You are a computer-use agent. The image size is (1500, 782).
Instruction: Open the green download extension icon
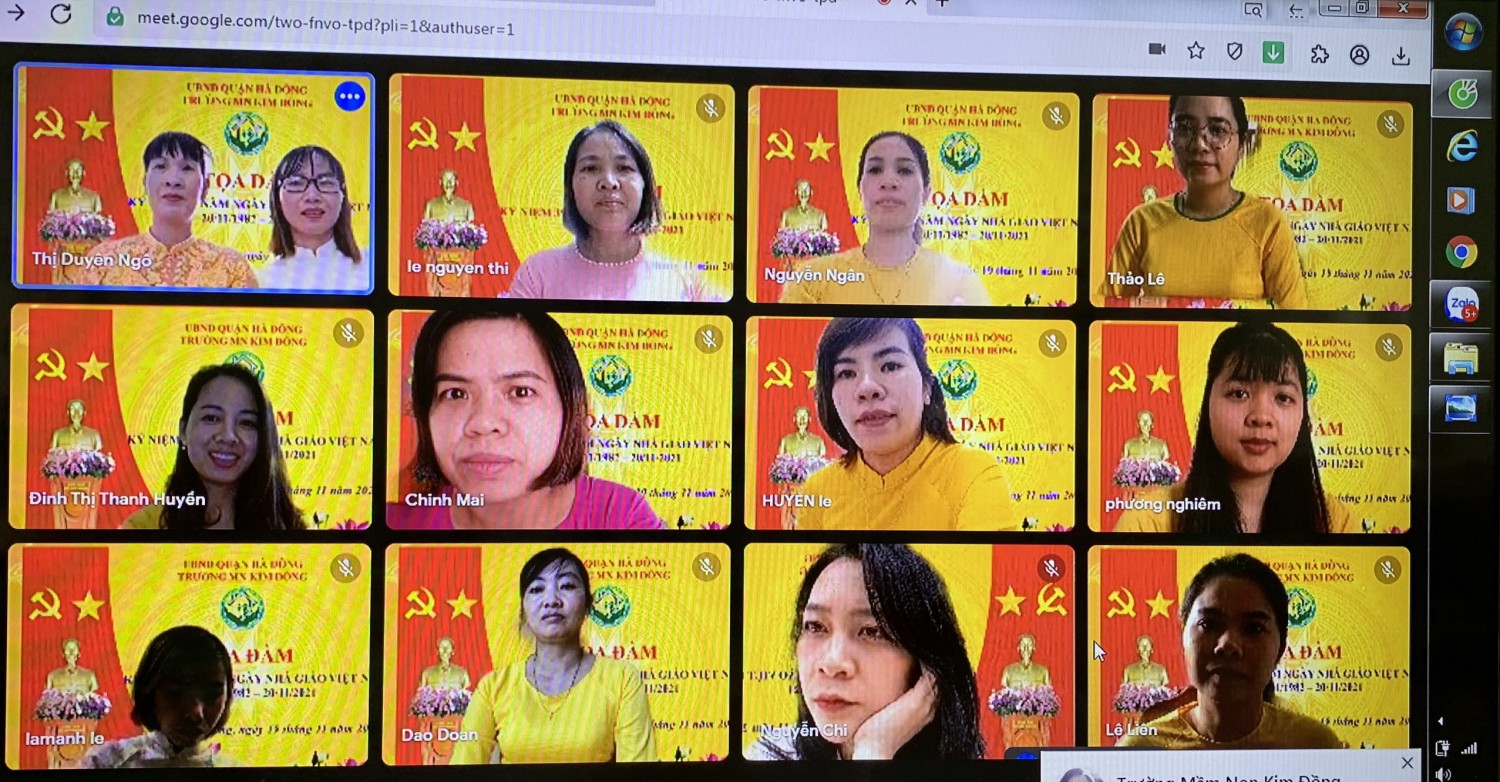(1273, 52)
